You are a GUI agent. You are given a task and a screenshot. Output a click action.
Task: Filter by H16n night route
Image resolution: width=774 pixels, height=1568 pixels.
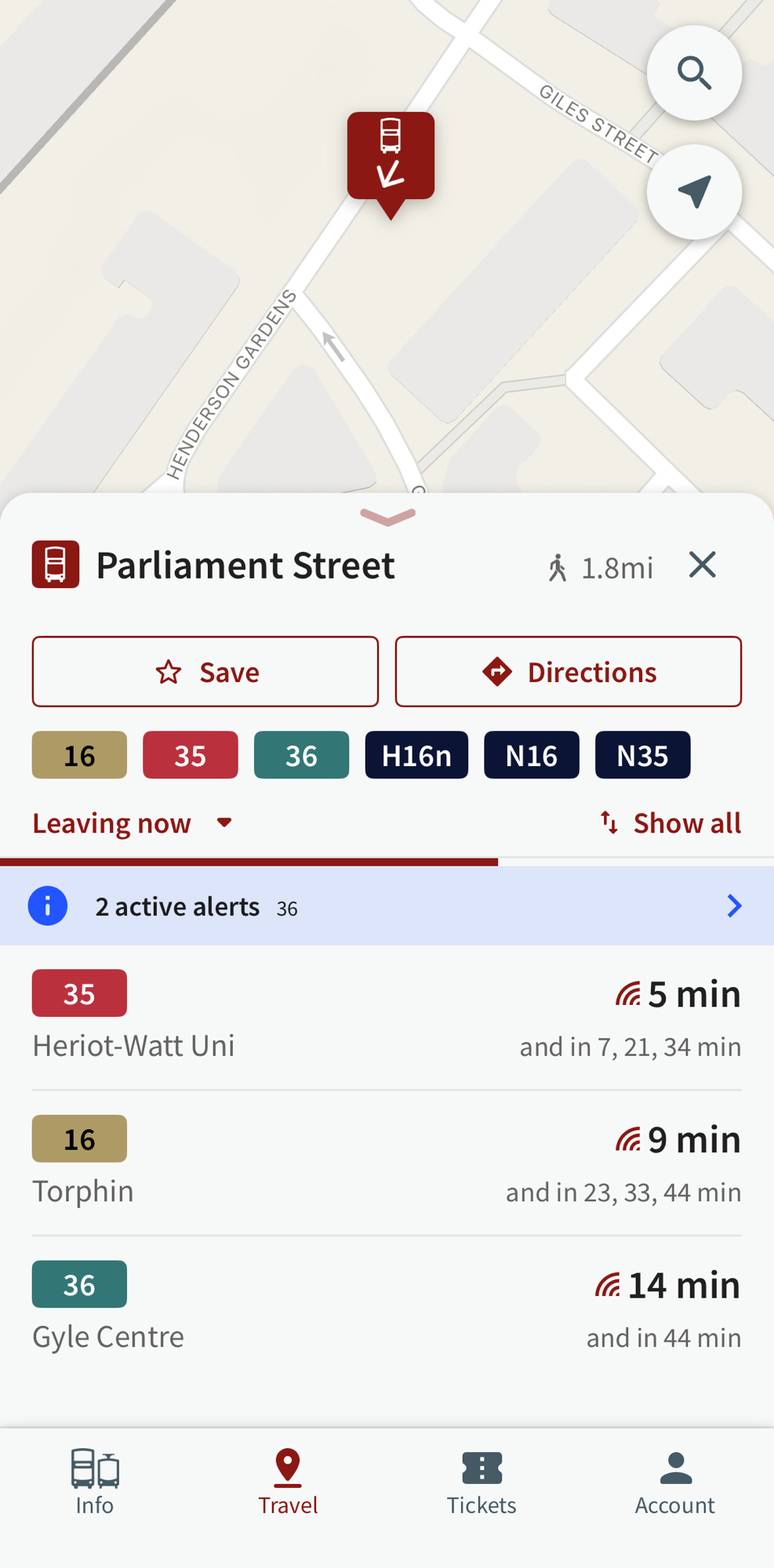point(416,755)
